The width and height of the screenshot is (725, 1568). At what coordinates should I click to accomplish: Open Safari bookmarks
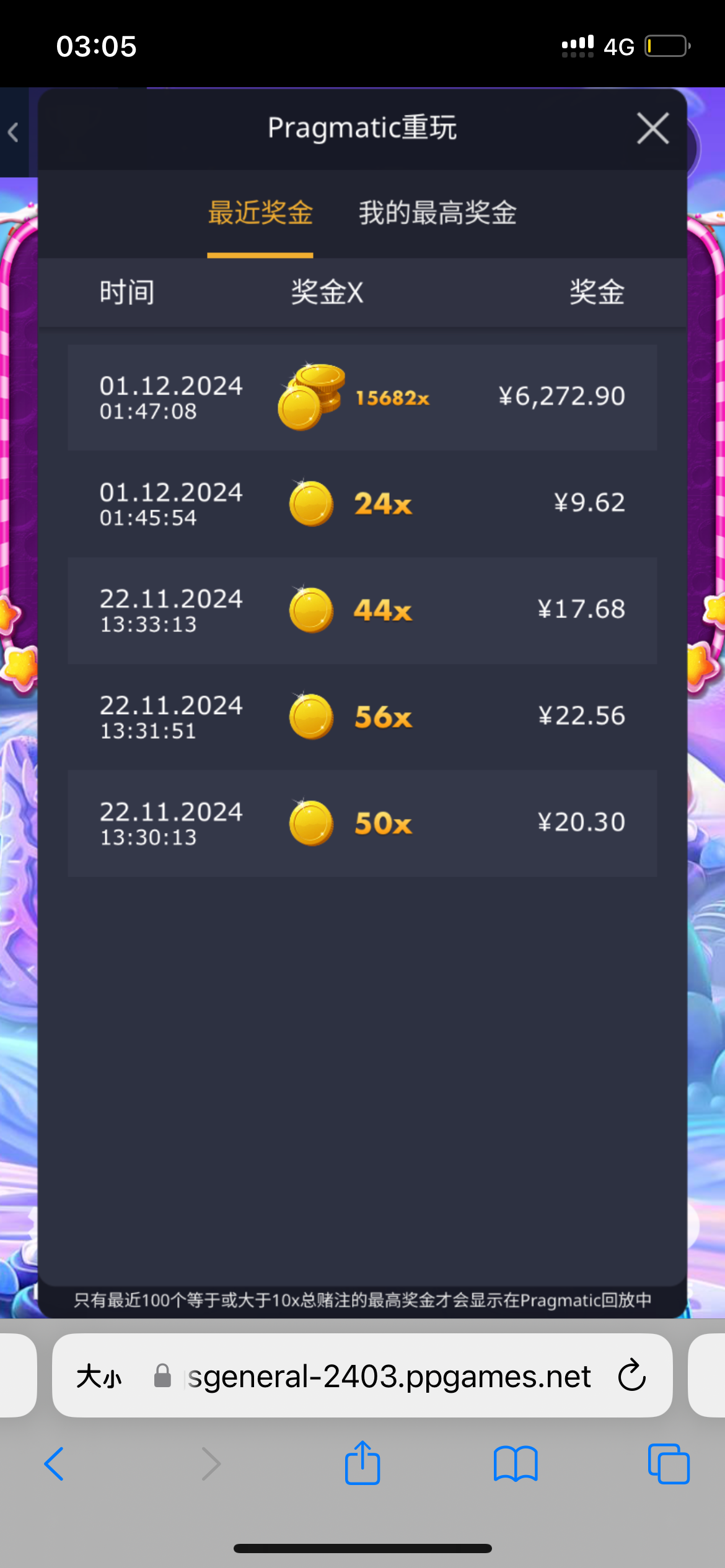click(515, 1464)
